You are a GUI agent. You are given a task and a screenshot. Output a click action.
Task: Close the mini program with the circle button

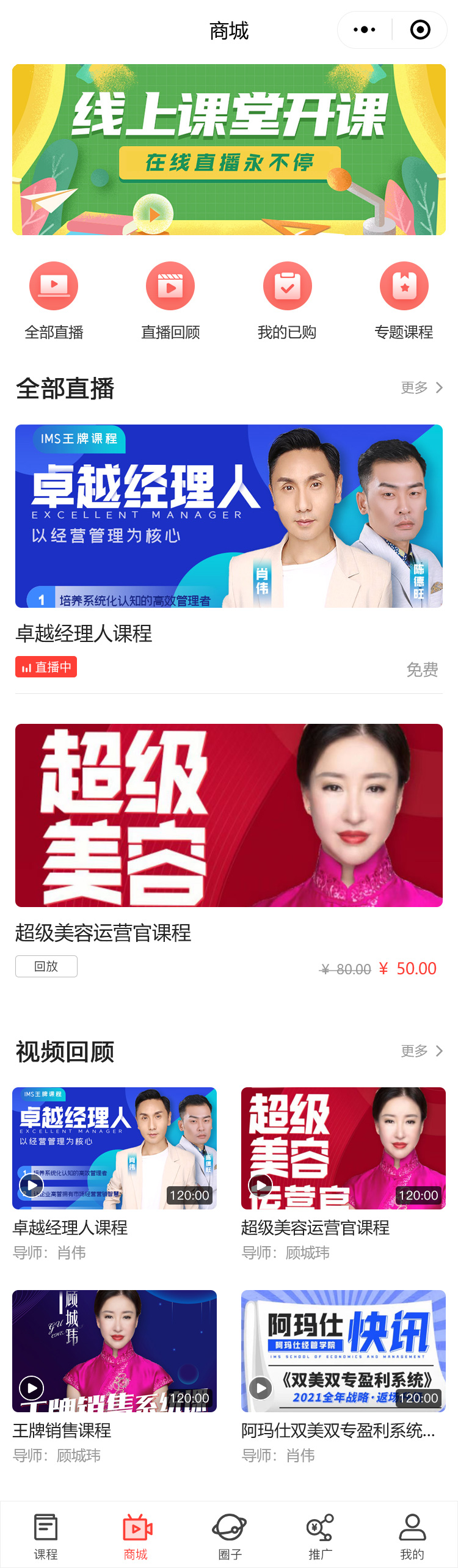click(x=420, y=30)
